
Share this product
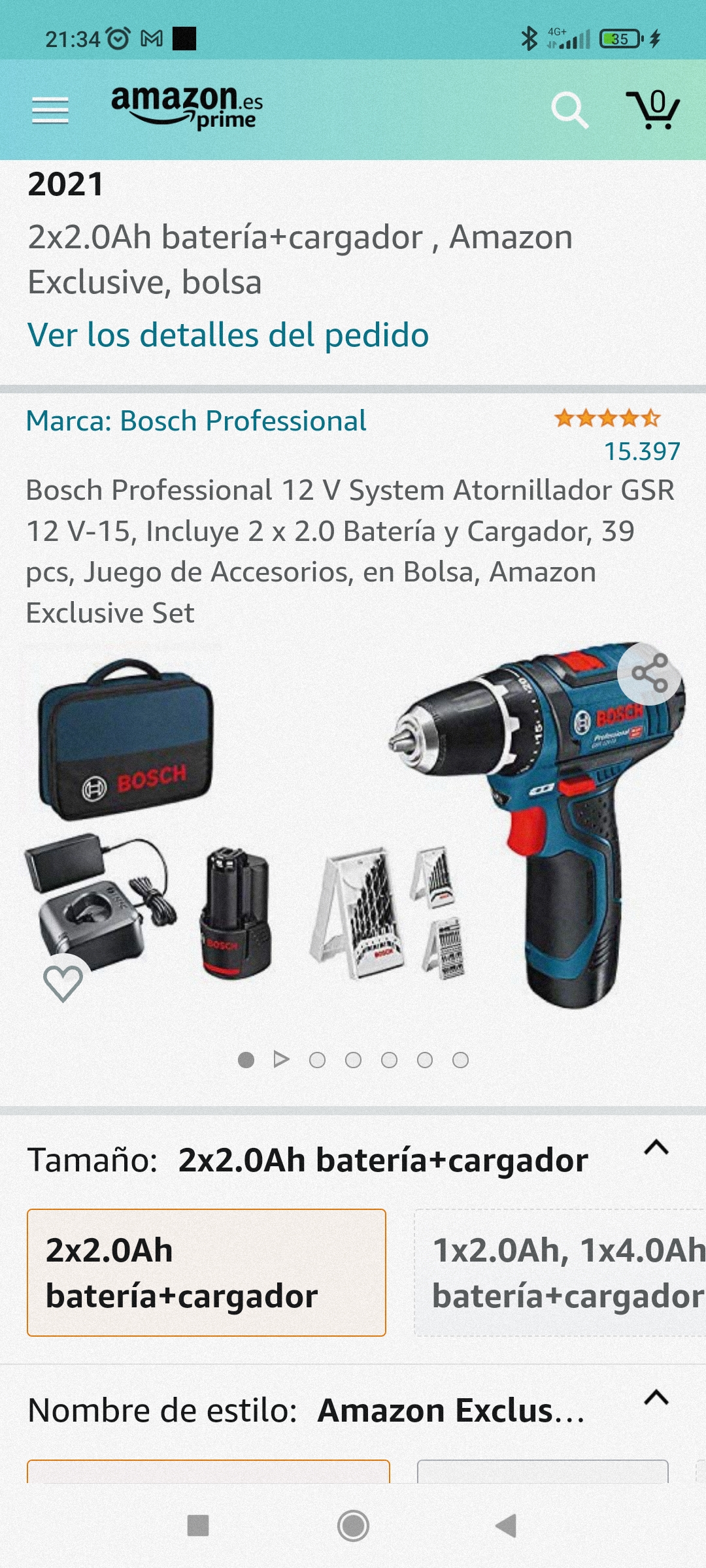(x=649, y=674)
